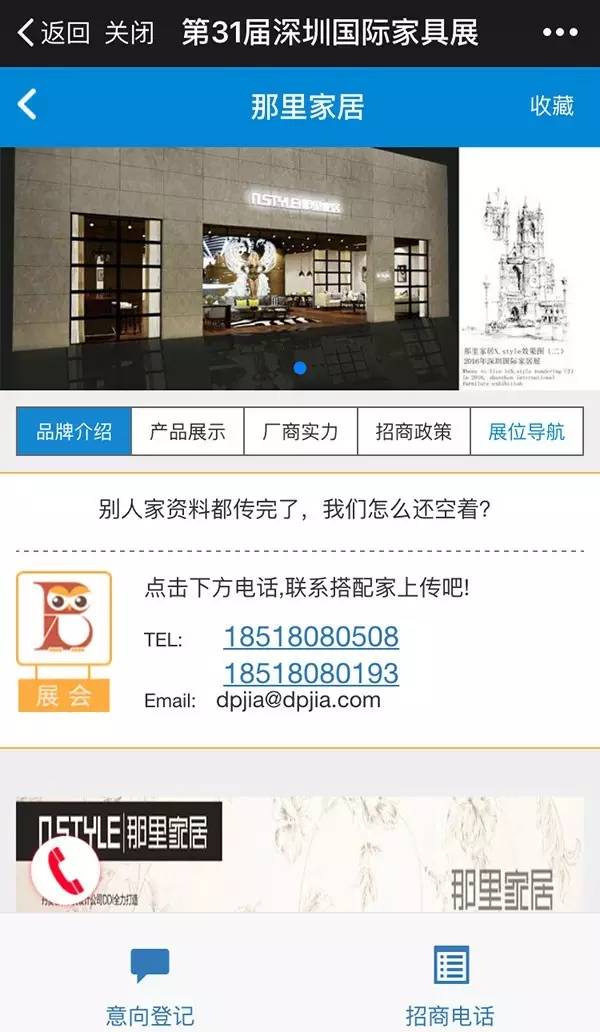The image size is (600, 1032).
Task: Open the 招商政策 tab
Action: point(413,432)
